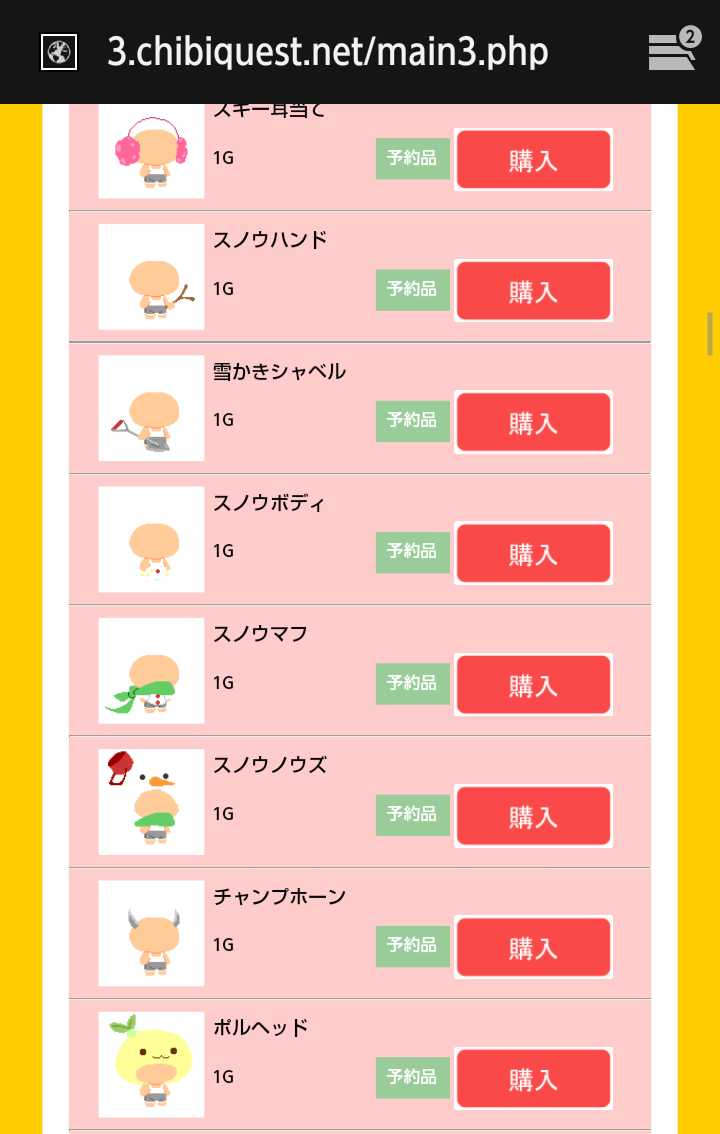This screenshot has height=1134, width=720.
Task: Tap 購入 for ポルヘッド
Action: [533, 1079]
